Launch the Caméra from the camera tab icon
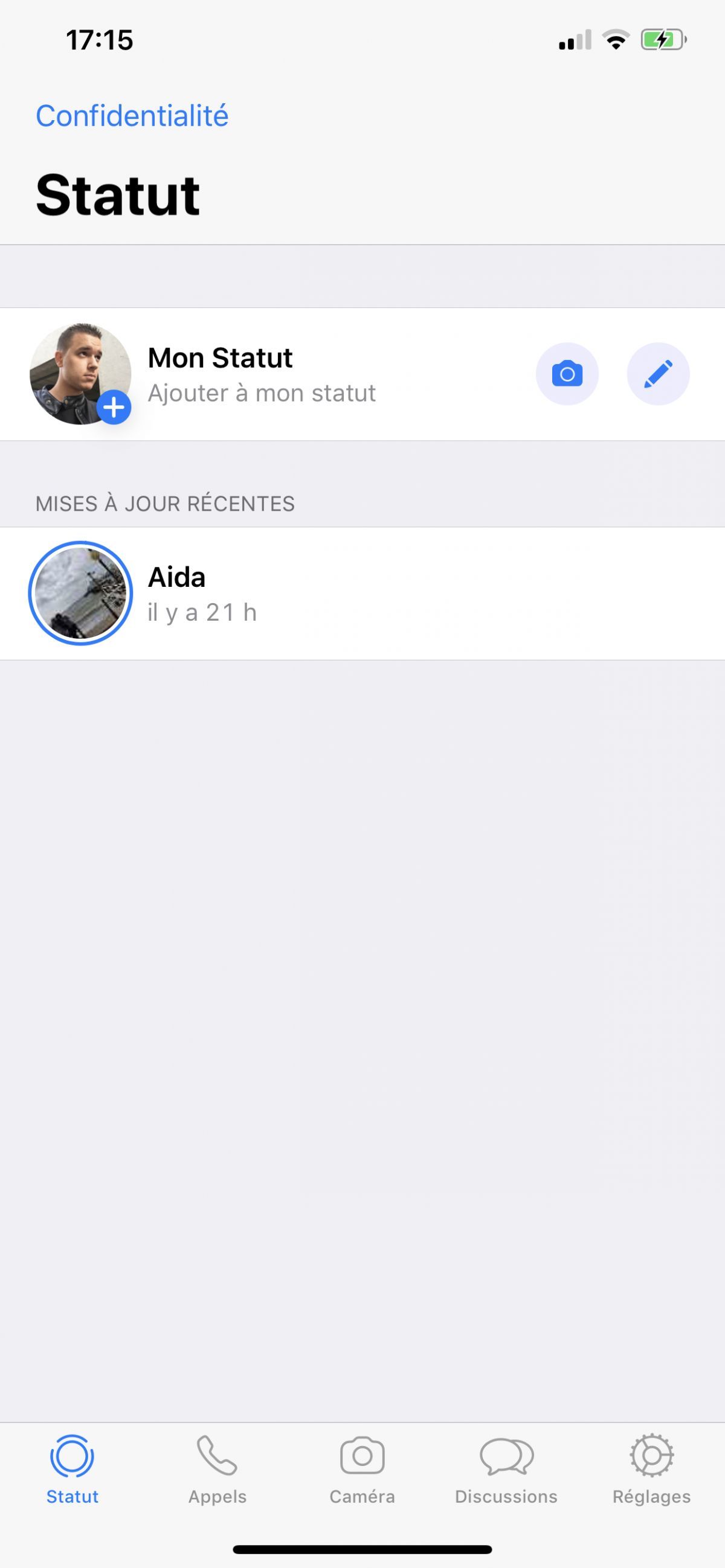Viewport: 725px width, 1568px height. pos(362,1454)
